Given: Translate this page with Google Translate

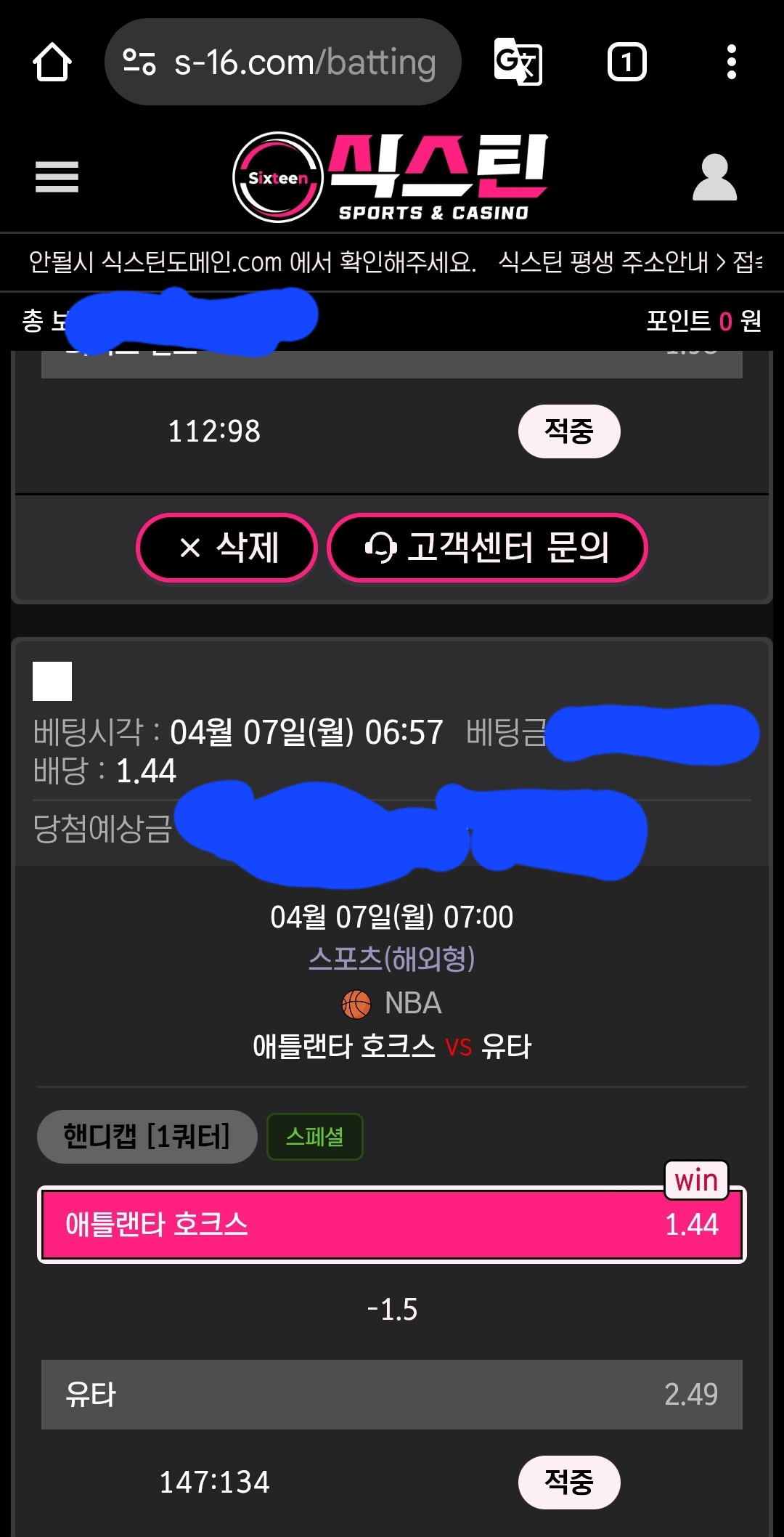Looking at the screenshot, I should [518, 62].
